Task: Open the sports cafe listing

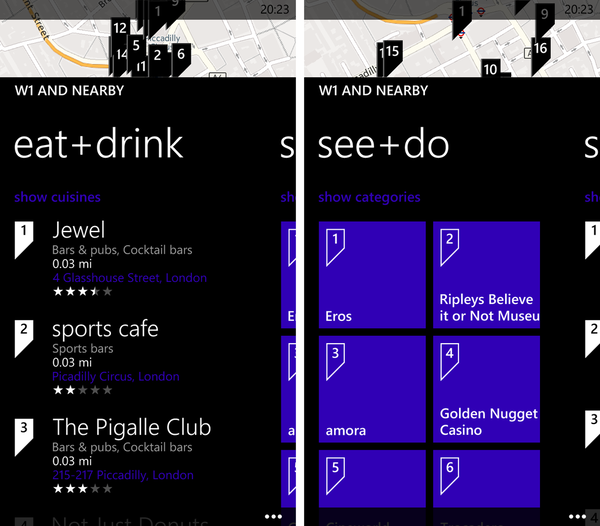Action: (x=105, y=329)
